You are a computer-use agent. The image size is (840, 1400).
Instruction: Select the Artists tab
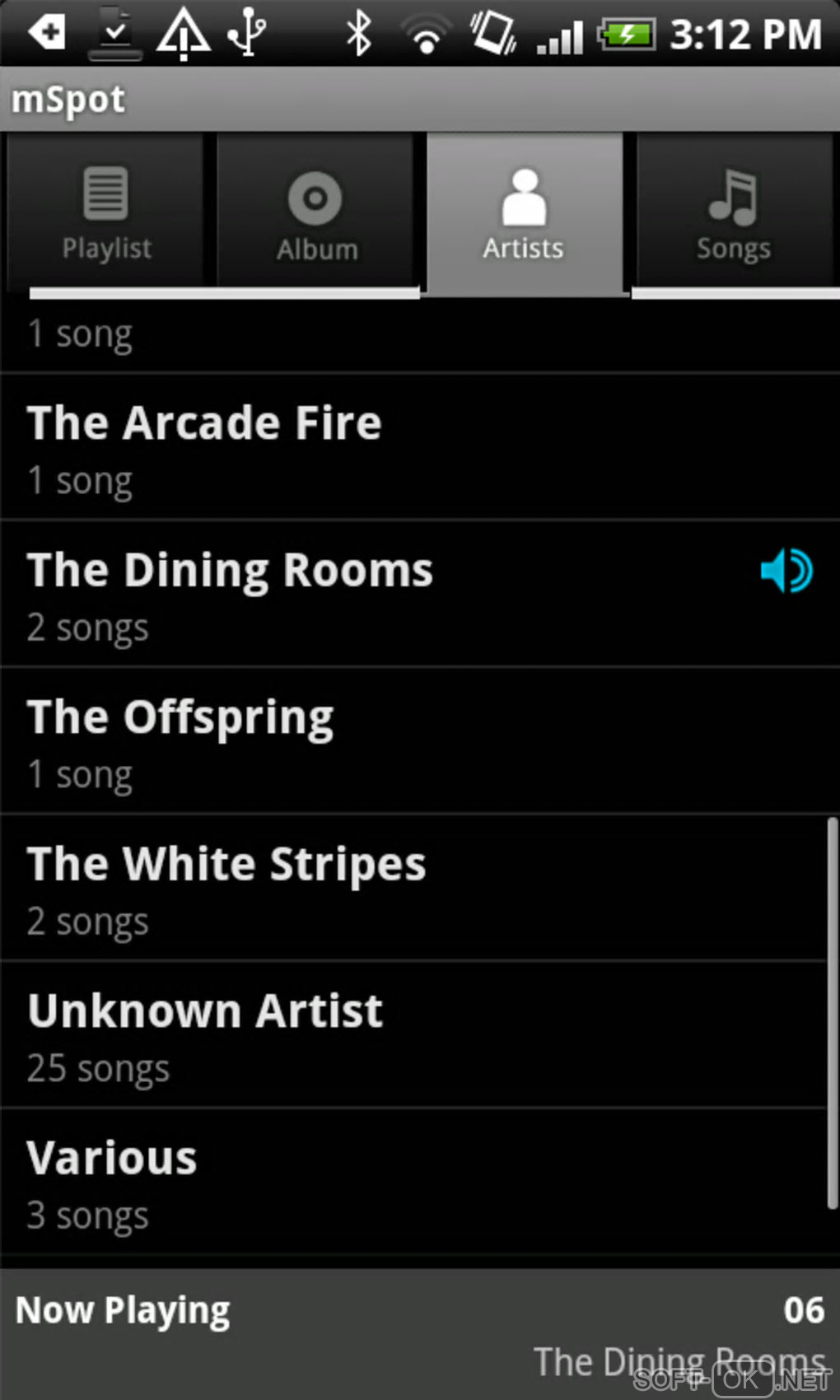pyautogui.click(x=525, y=213)
